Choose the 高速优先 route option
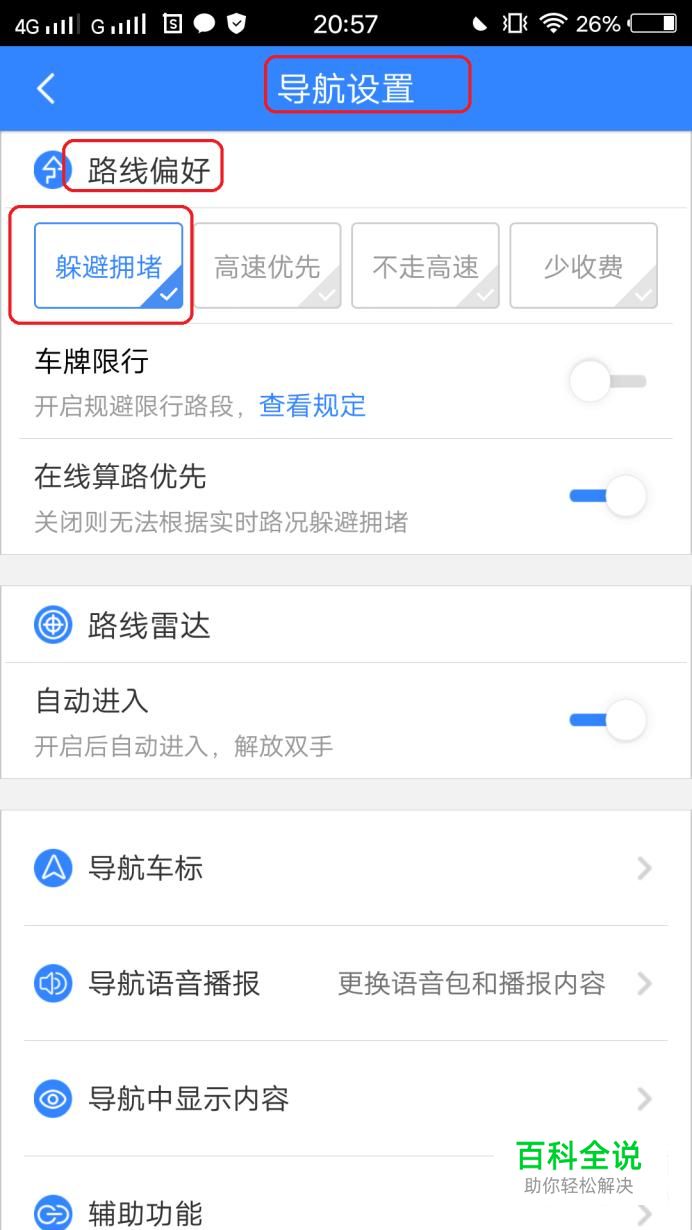The image size is (692, 1230). [267, 266]
